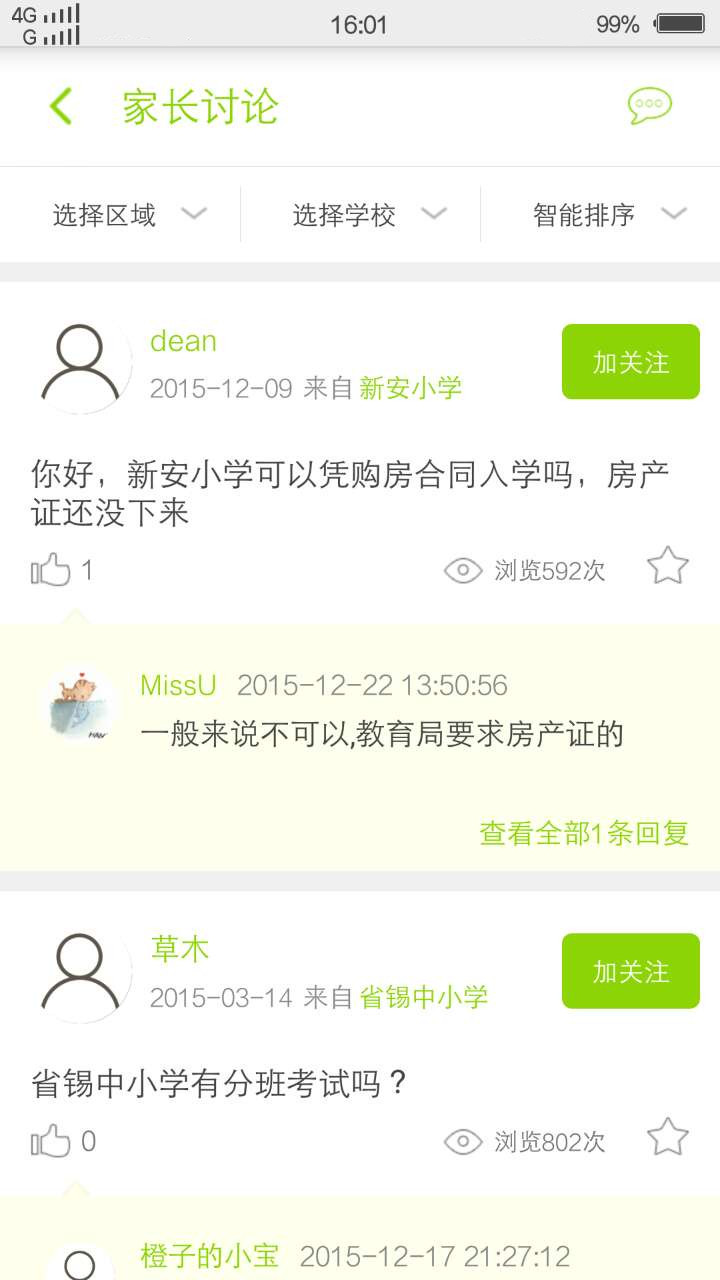Open dean's profile avatar
The height and width of the screenshot is (1280, 720).
tap(86, 365)
